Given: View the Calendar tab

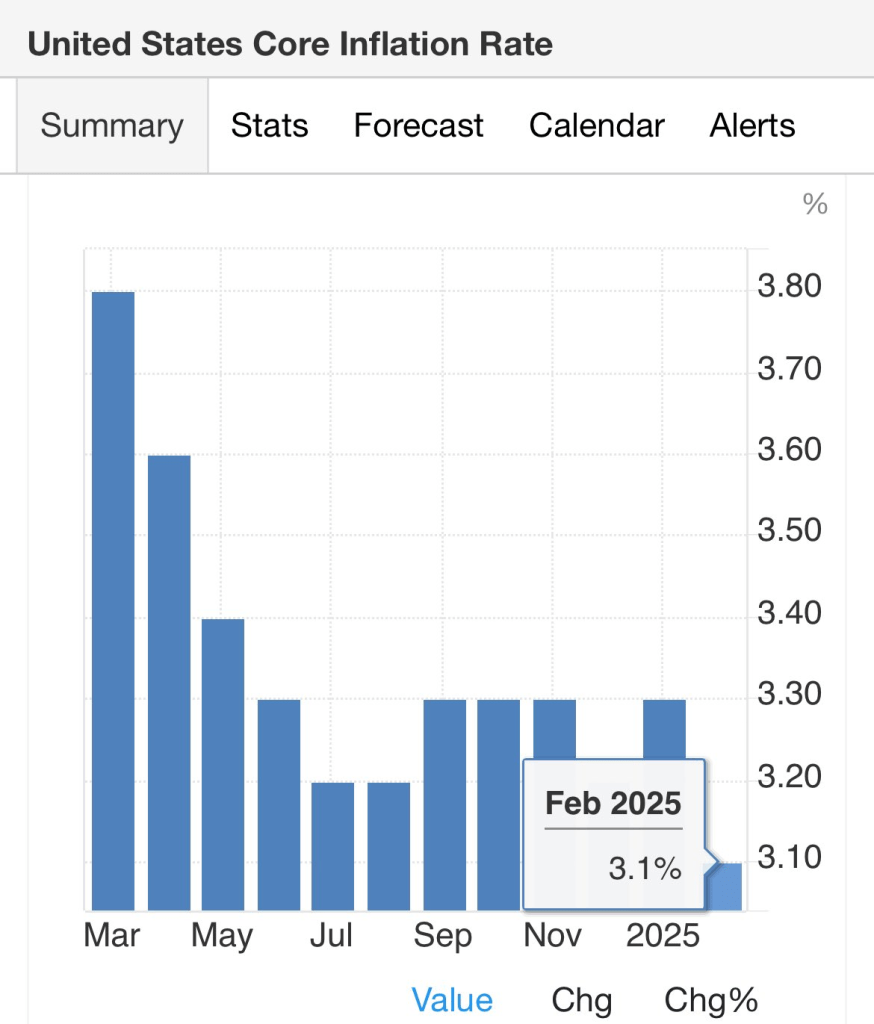Looking at the screenshot, I should pos(596,126).
